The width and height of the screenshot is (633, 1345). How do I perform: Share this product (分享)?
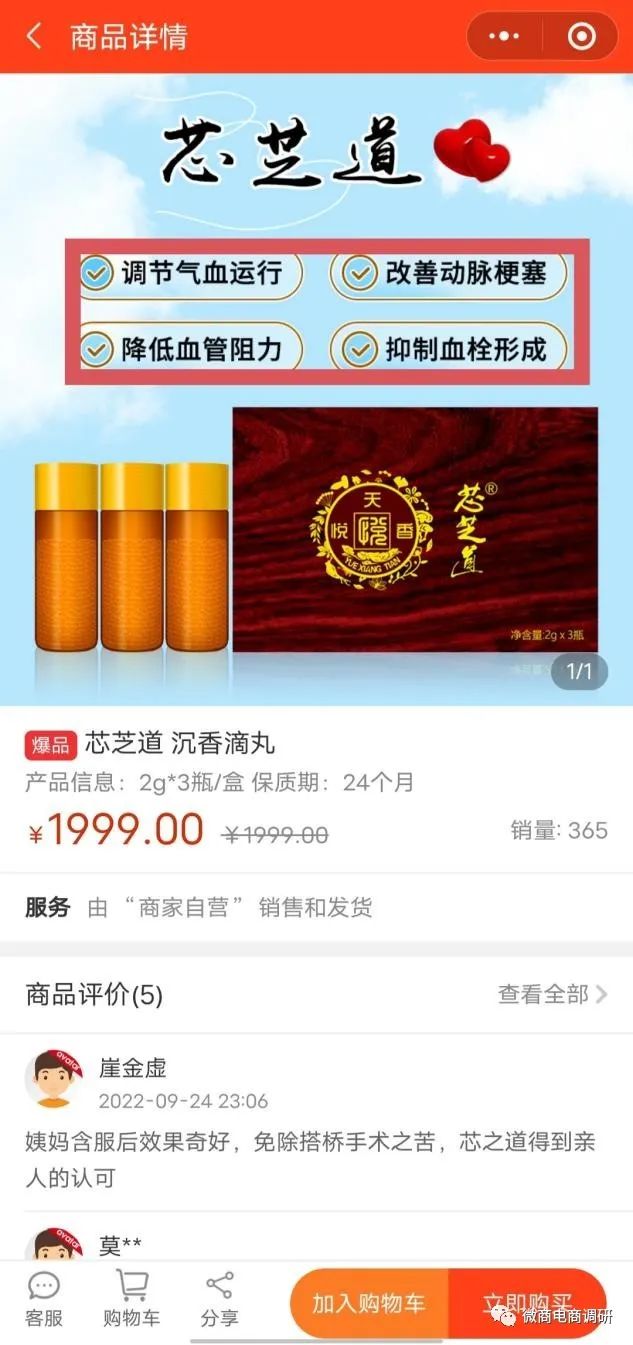click(219, 1298)
